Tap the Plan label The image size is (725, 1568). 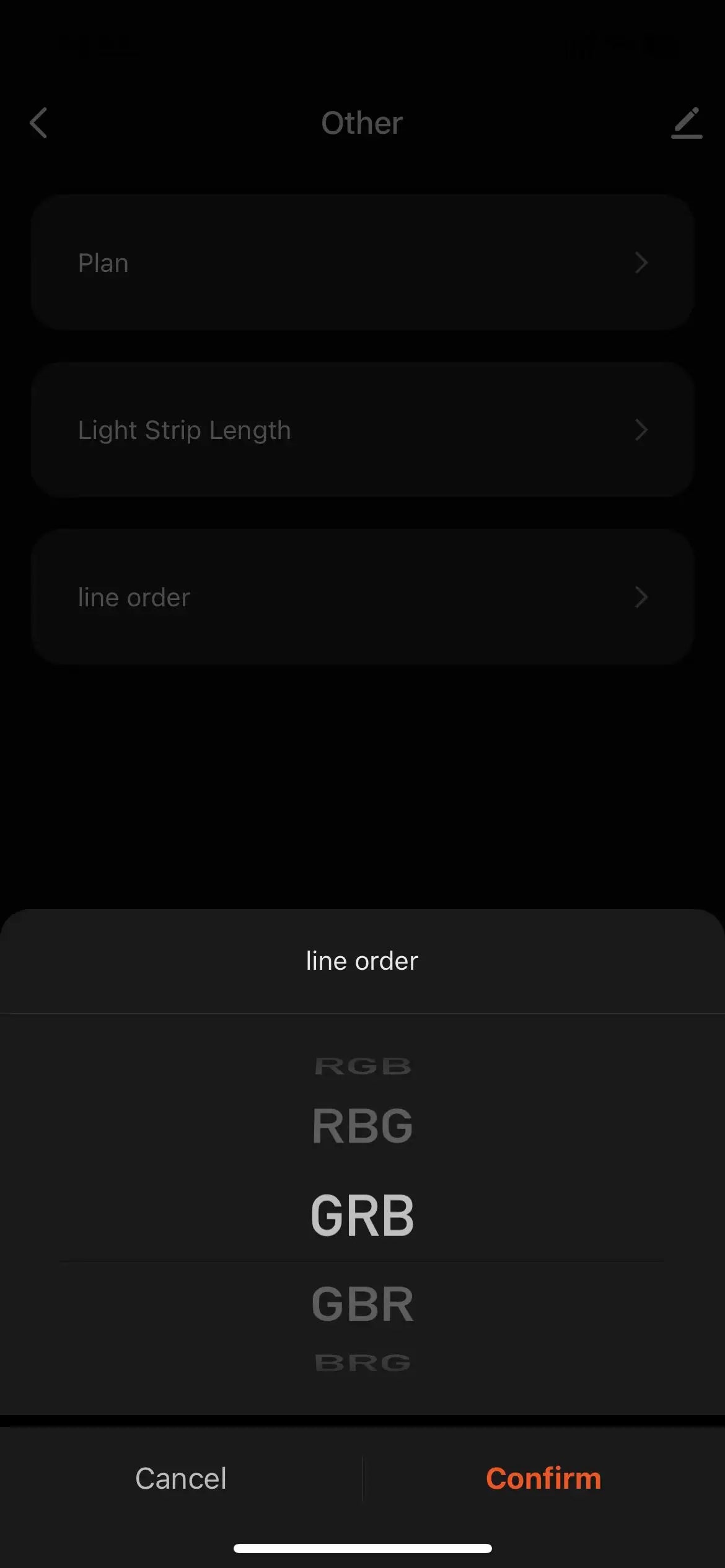click(103, 262)
